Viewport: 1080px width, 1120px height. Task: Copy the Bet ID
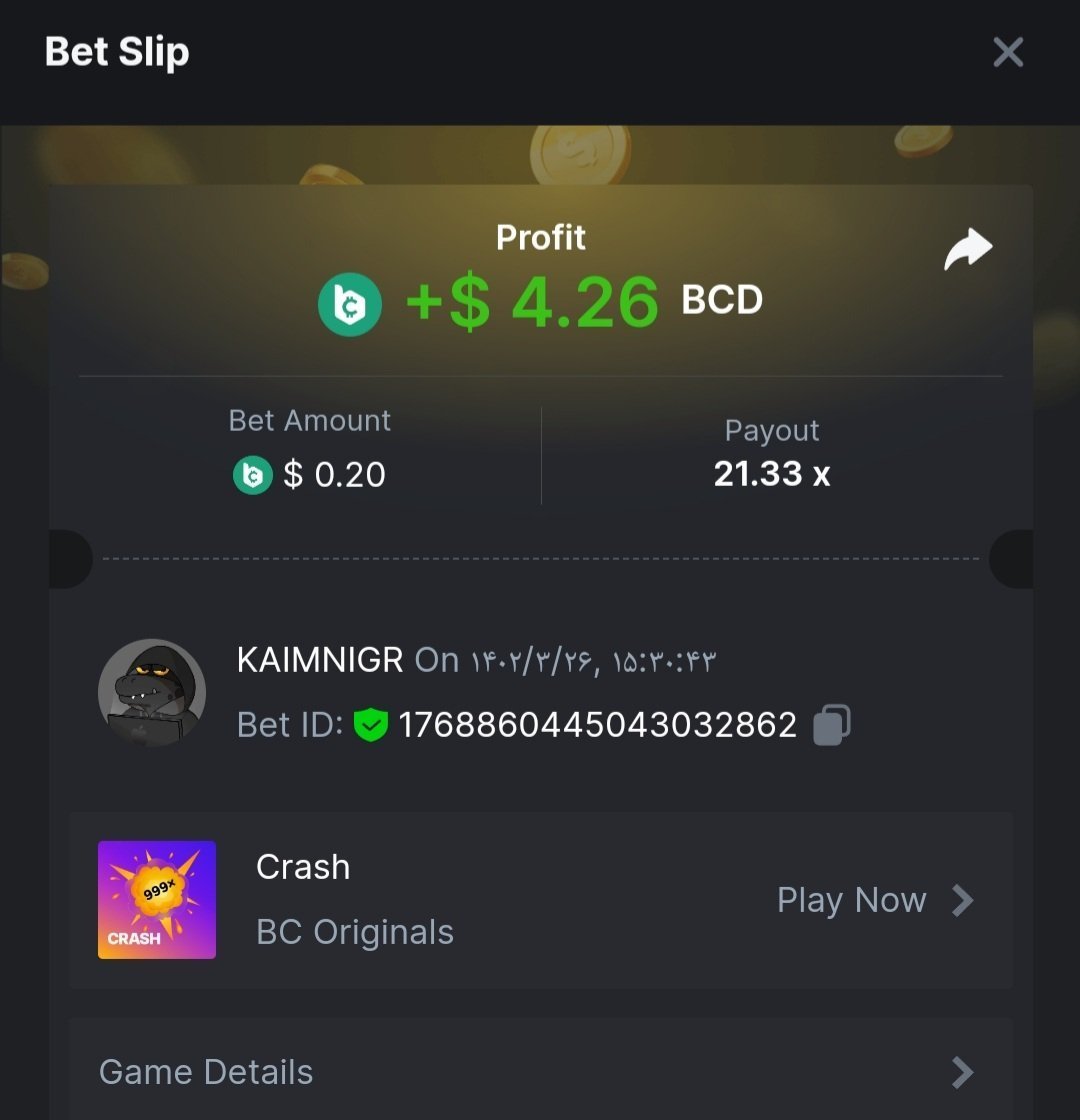pos(831,725)
